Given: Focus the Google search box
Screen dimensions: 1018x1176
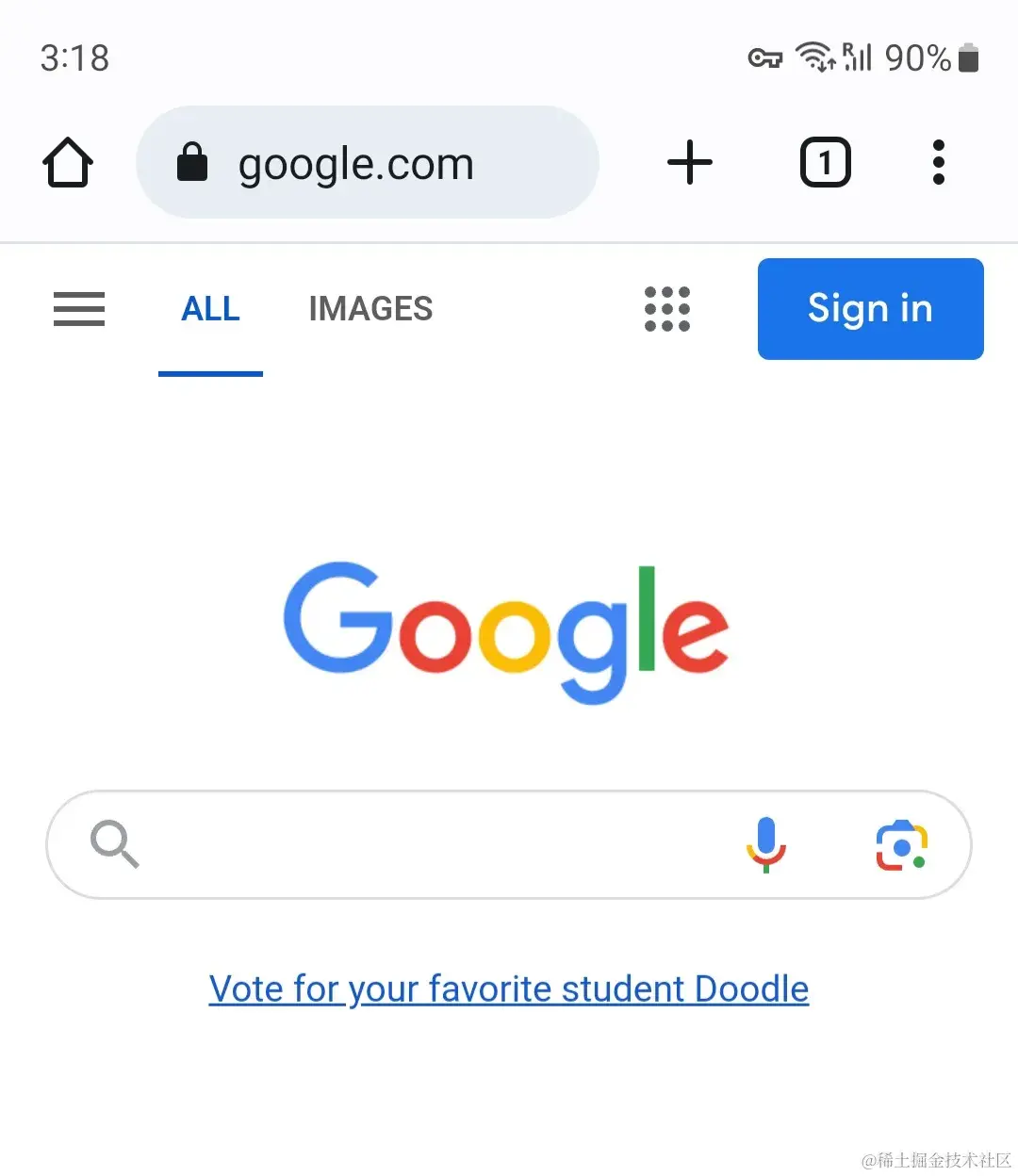Looking at the screenshot, I should click(424, 844).
